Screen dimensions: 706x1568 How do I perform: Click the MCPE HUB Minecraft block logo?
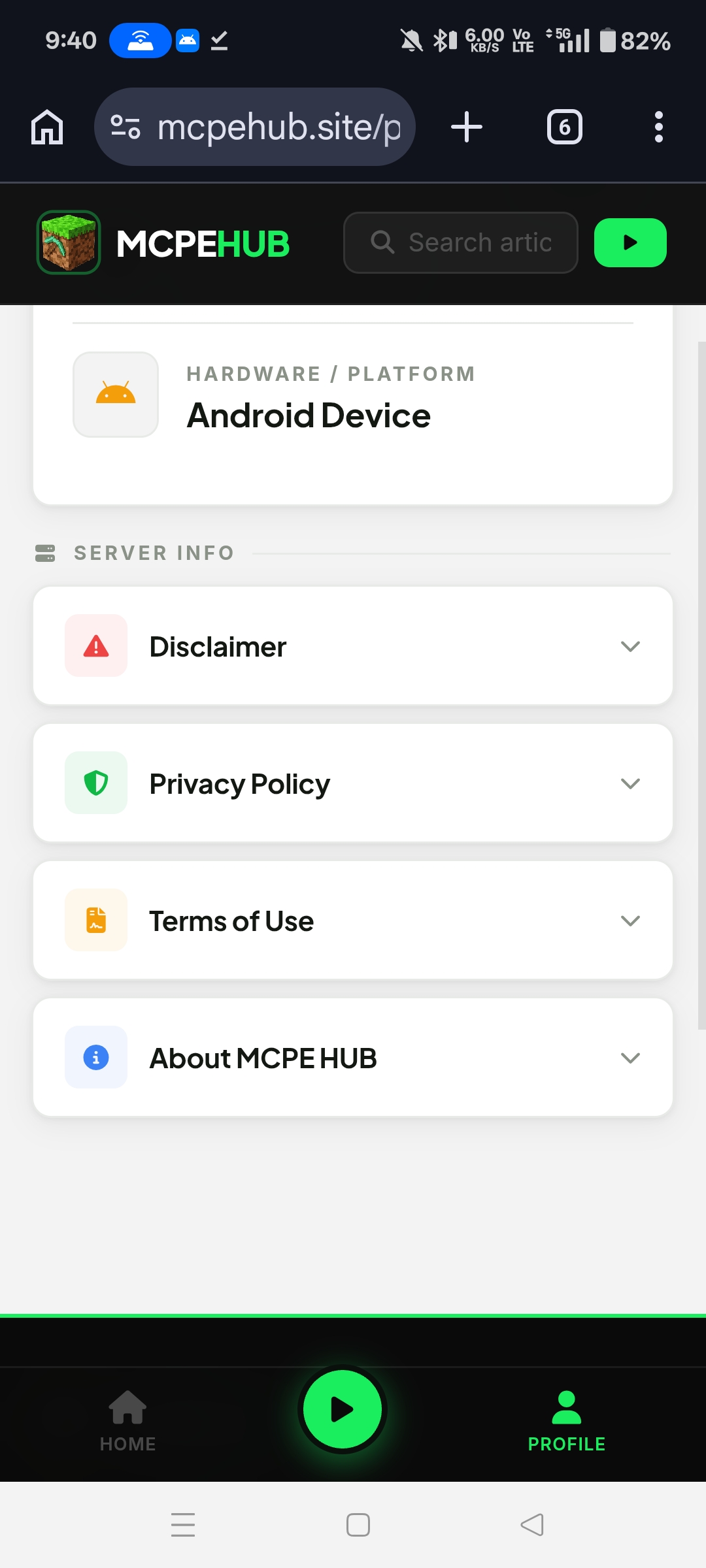click(x=68, y=243)
